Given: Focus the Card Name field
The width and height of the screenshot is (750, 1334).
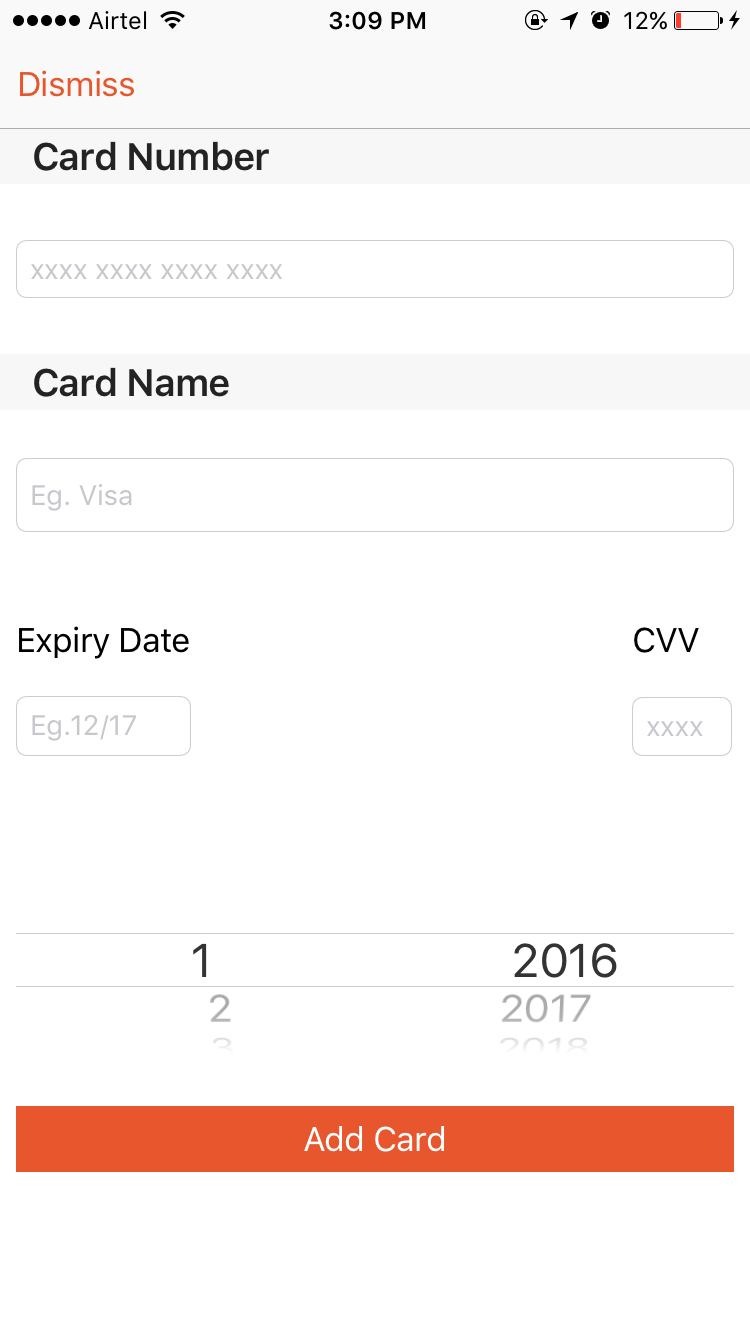Looking at the screenshot, I should point(375,495).
